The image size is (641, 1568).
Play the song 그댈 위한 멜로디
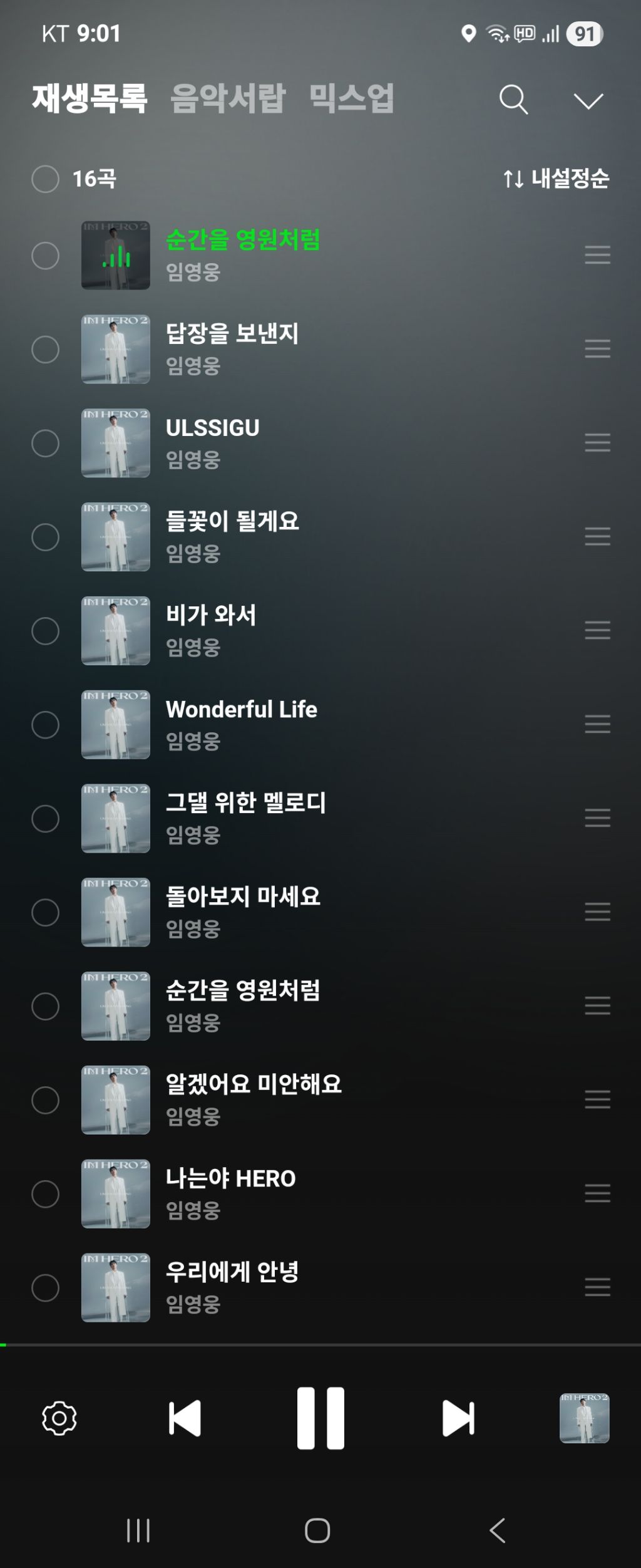click(245, 803)
